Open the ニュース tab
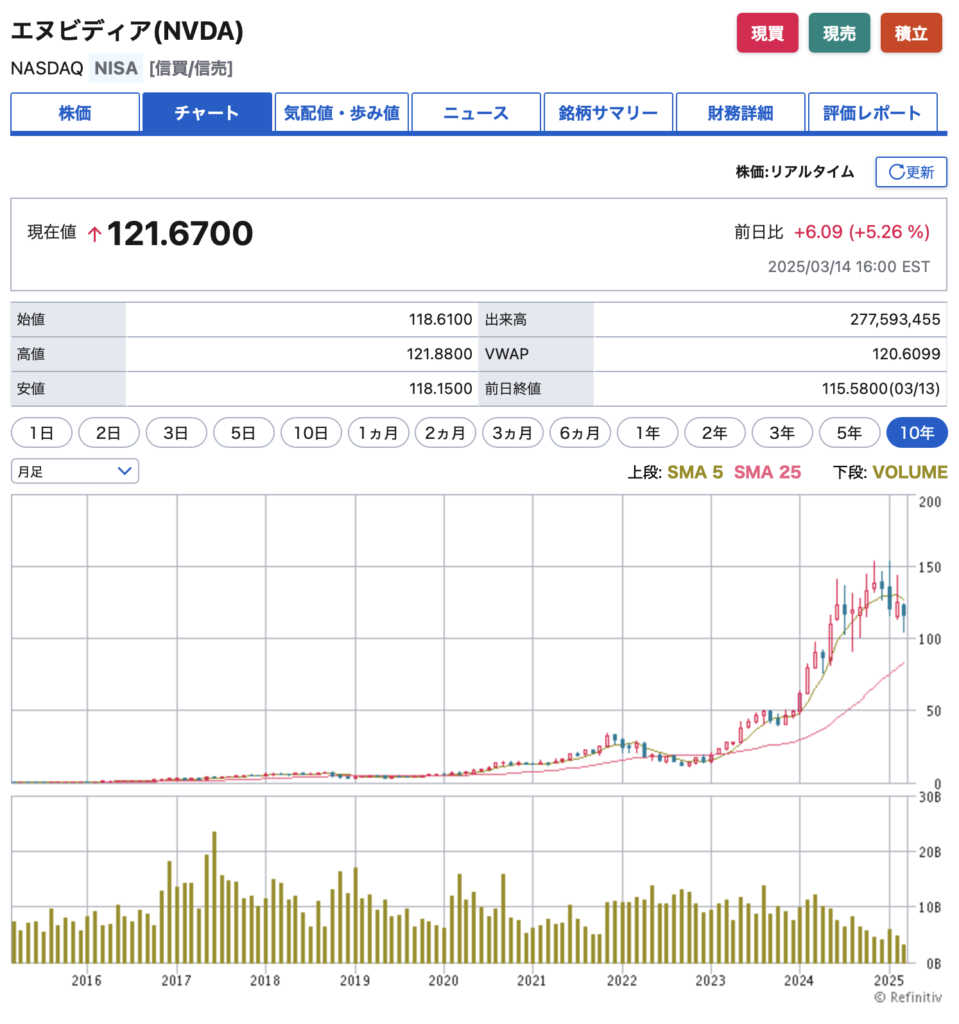Image resolution: width=959 pixels, height=1024 pixels. [x=476, y=113]
